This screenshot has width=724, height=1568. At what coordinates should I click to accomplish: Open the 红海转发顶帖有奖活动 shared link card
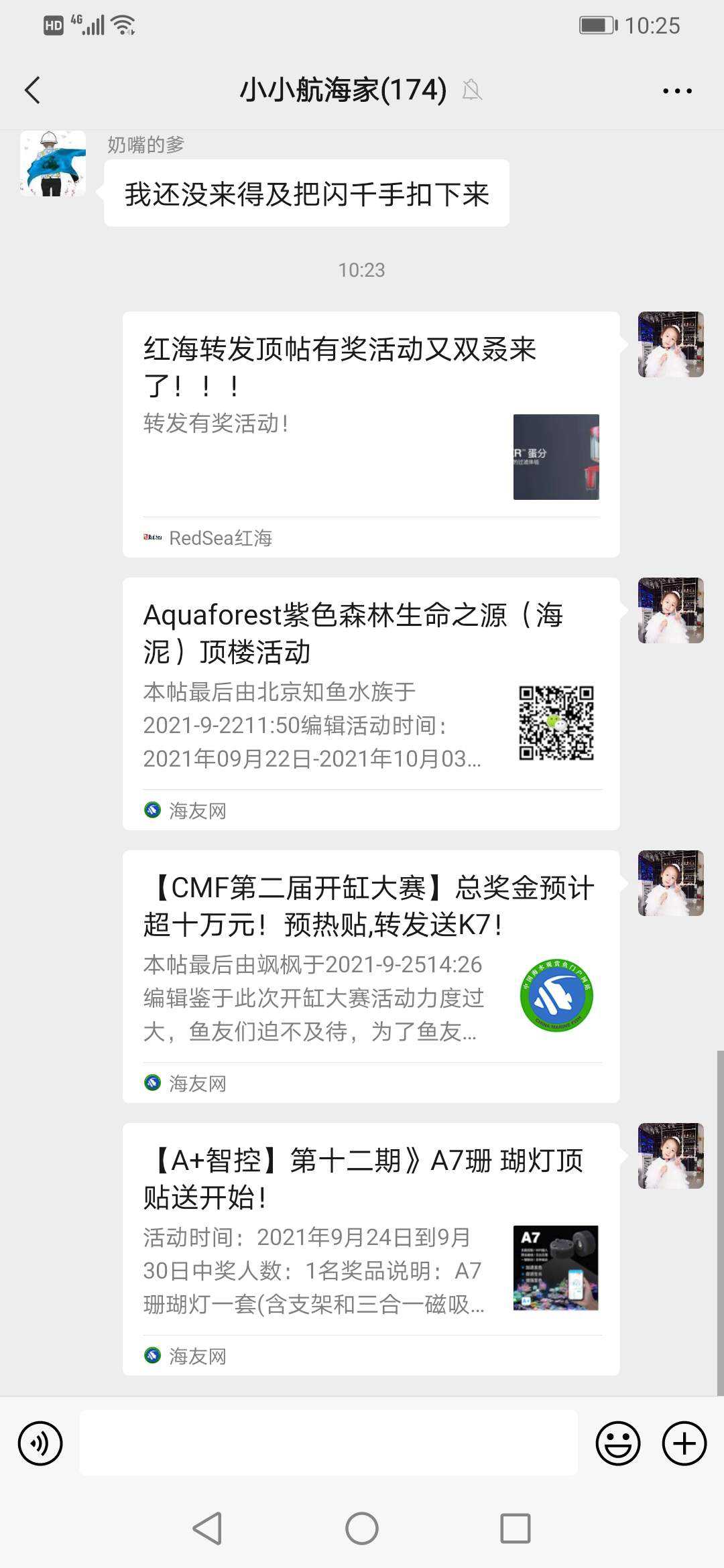371,434
